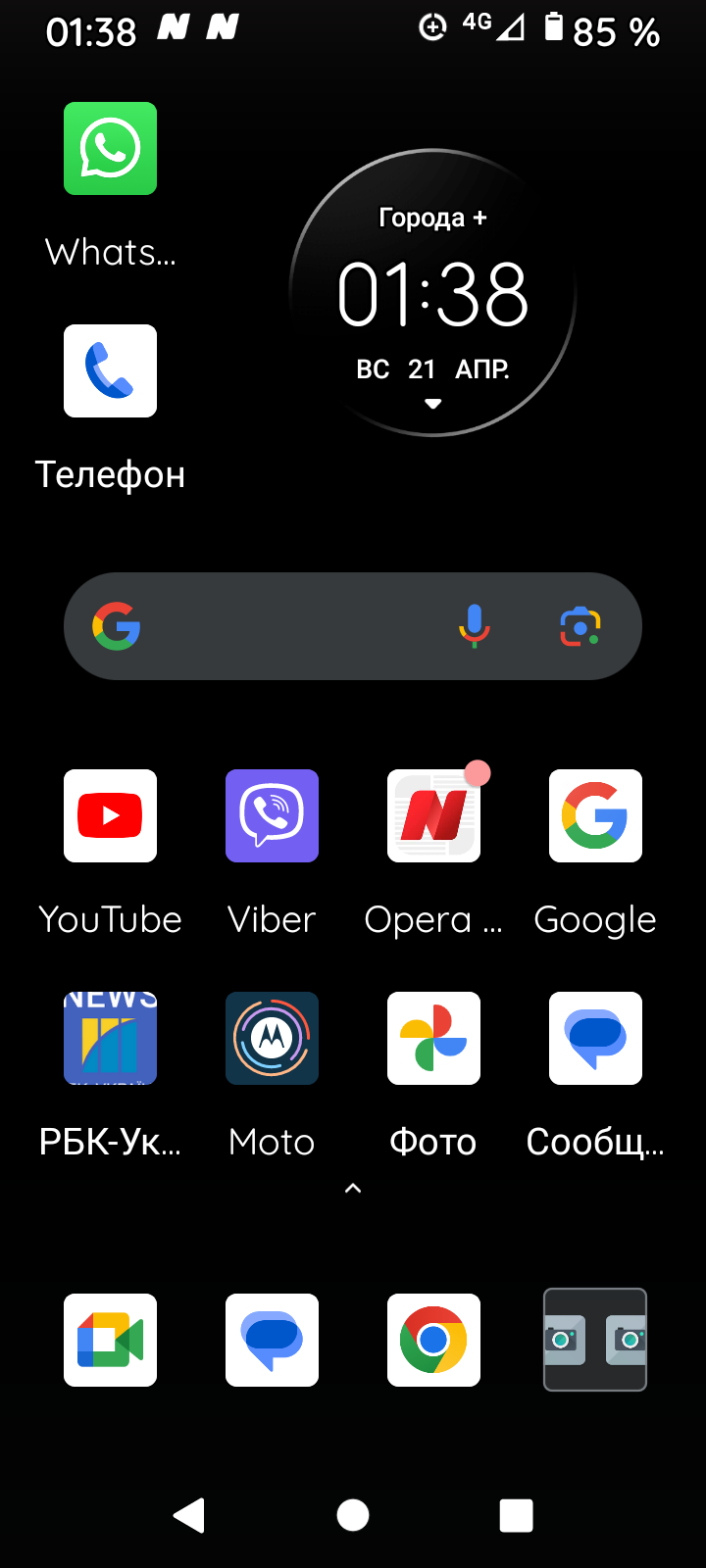This screenshot has width=706, height=1568.
Task: Open Chrome browser
Action: click(433, 1340)
